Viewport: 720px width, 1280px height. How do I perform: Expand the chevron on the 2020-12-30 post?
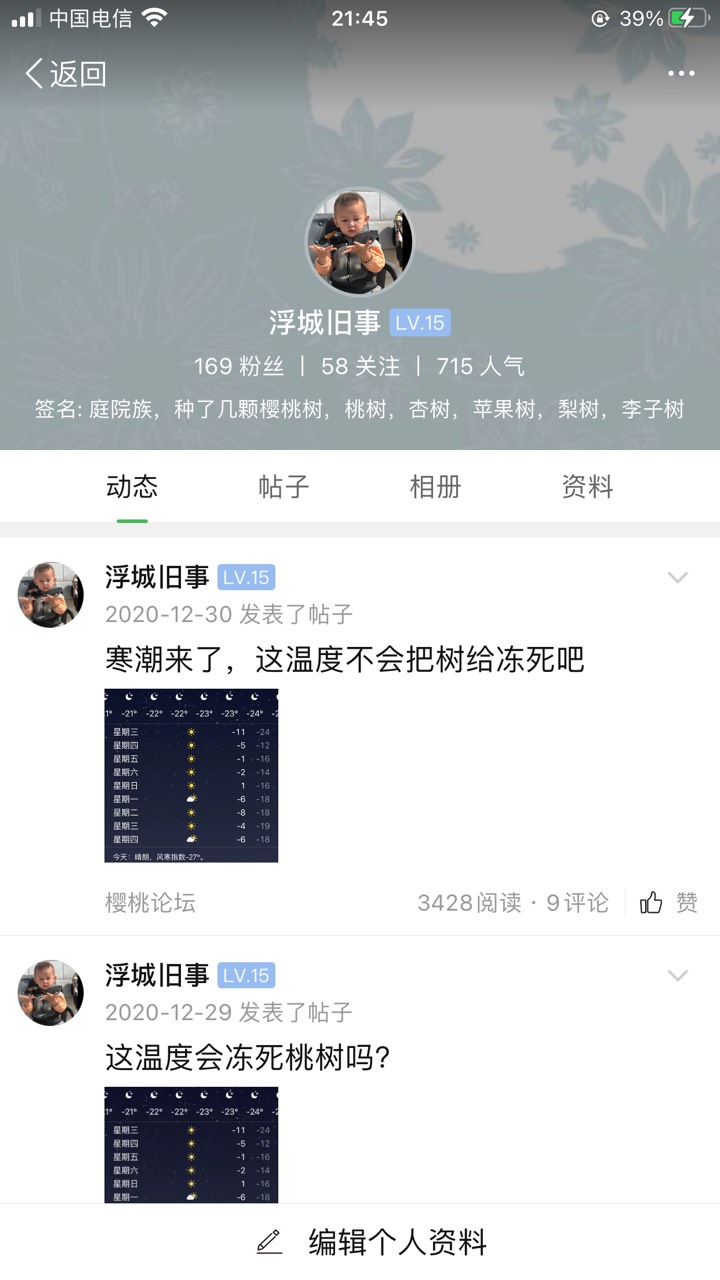678,577
